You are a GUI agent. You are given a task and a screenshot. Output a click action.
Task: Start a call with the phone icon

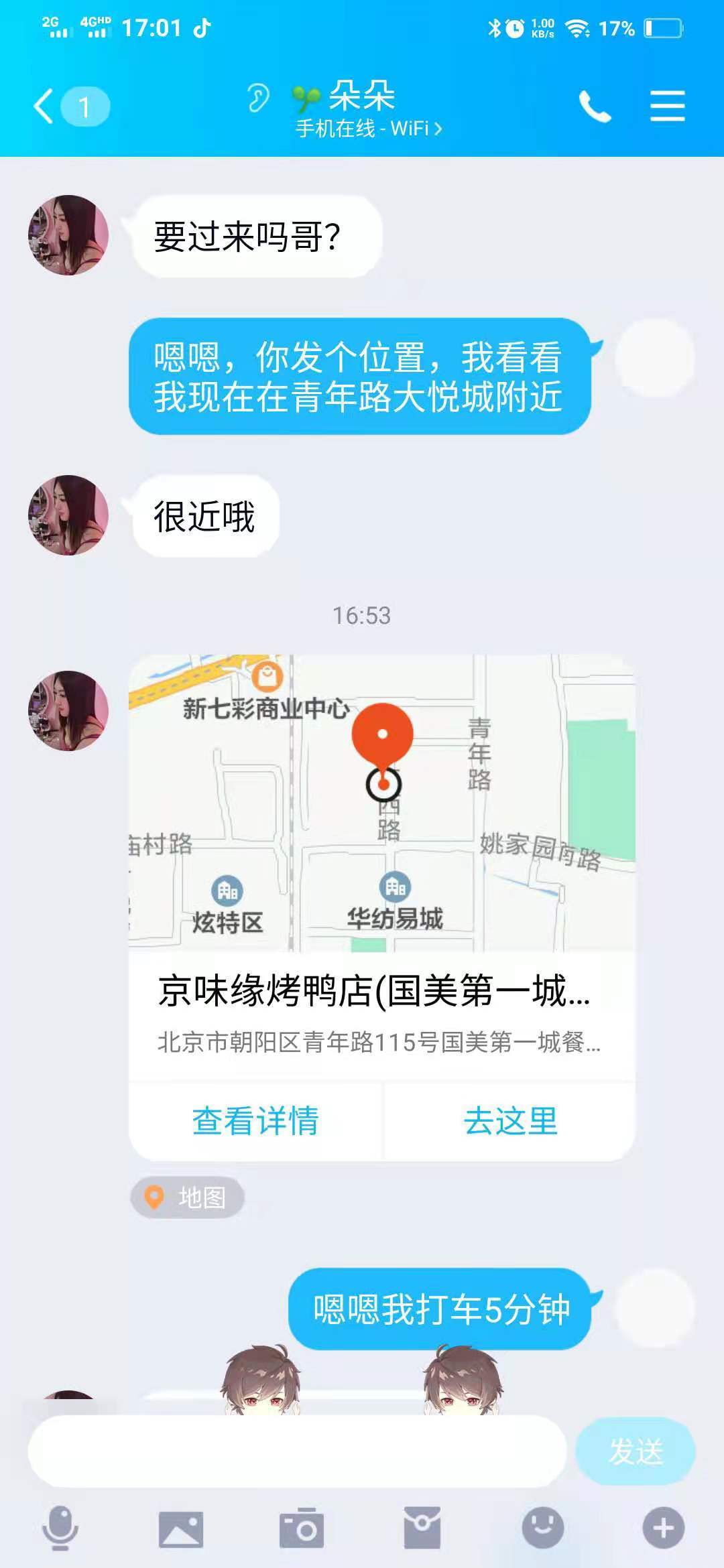coord(595,105)
